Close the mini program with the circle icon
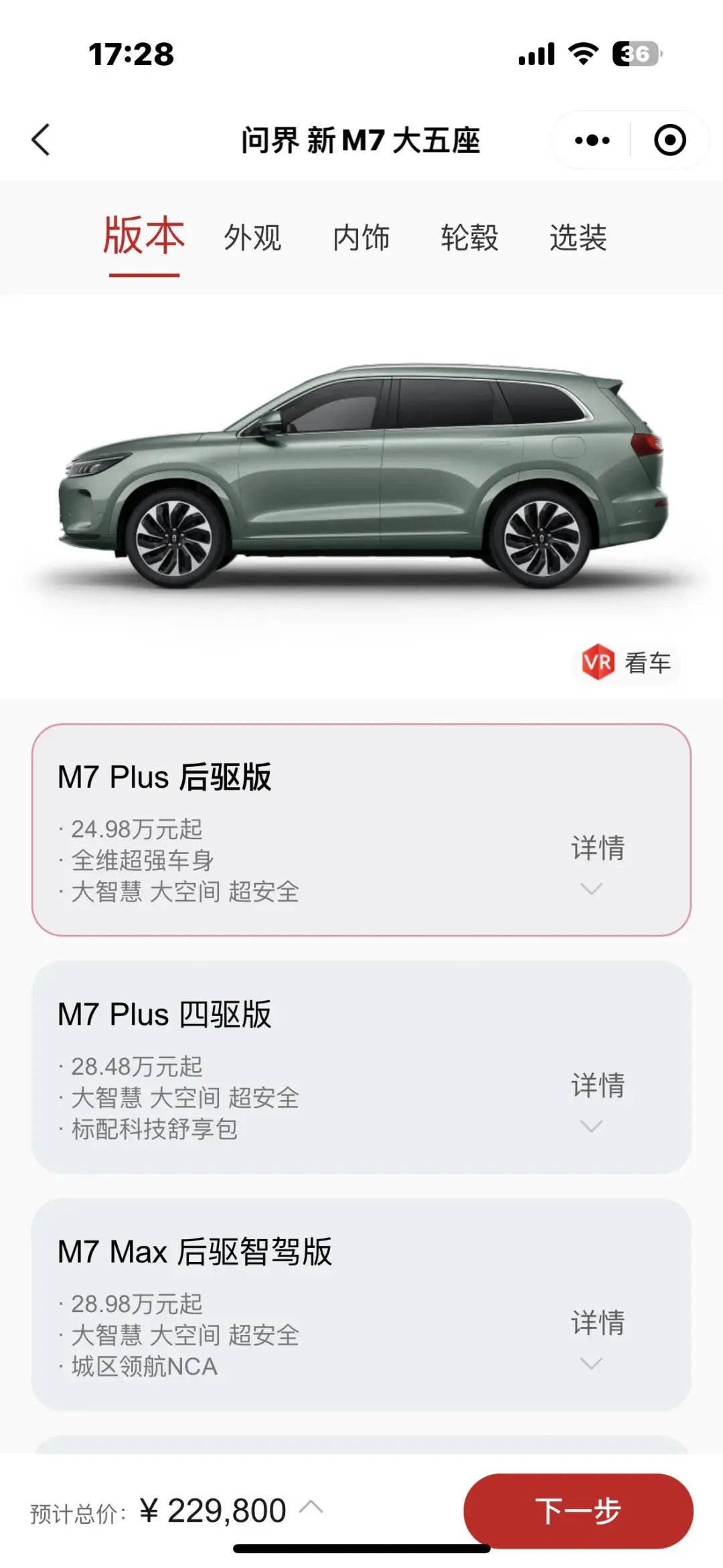 [669, 140]
